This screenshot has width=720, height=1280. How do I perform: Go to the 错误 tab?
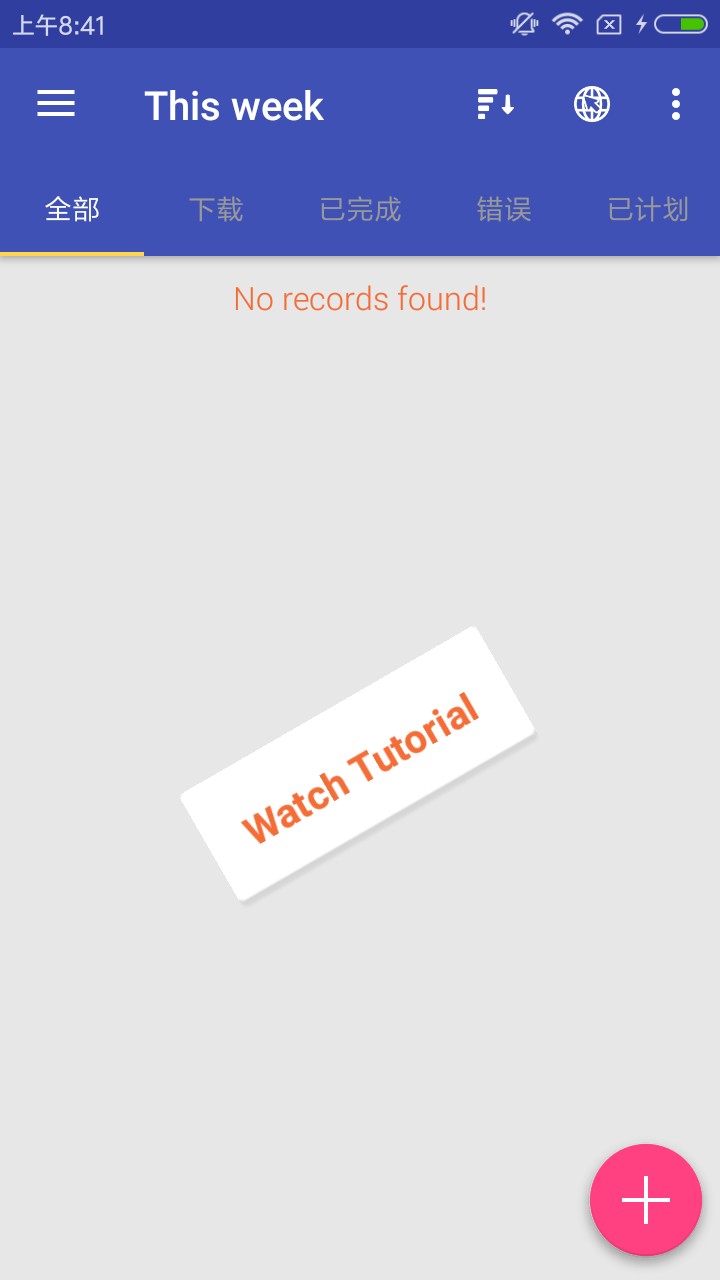[504, 210]
